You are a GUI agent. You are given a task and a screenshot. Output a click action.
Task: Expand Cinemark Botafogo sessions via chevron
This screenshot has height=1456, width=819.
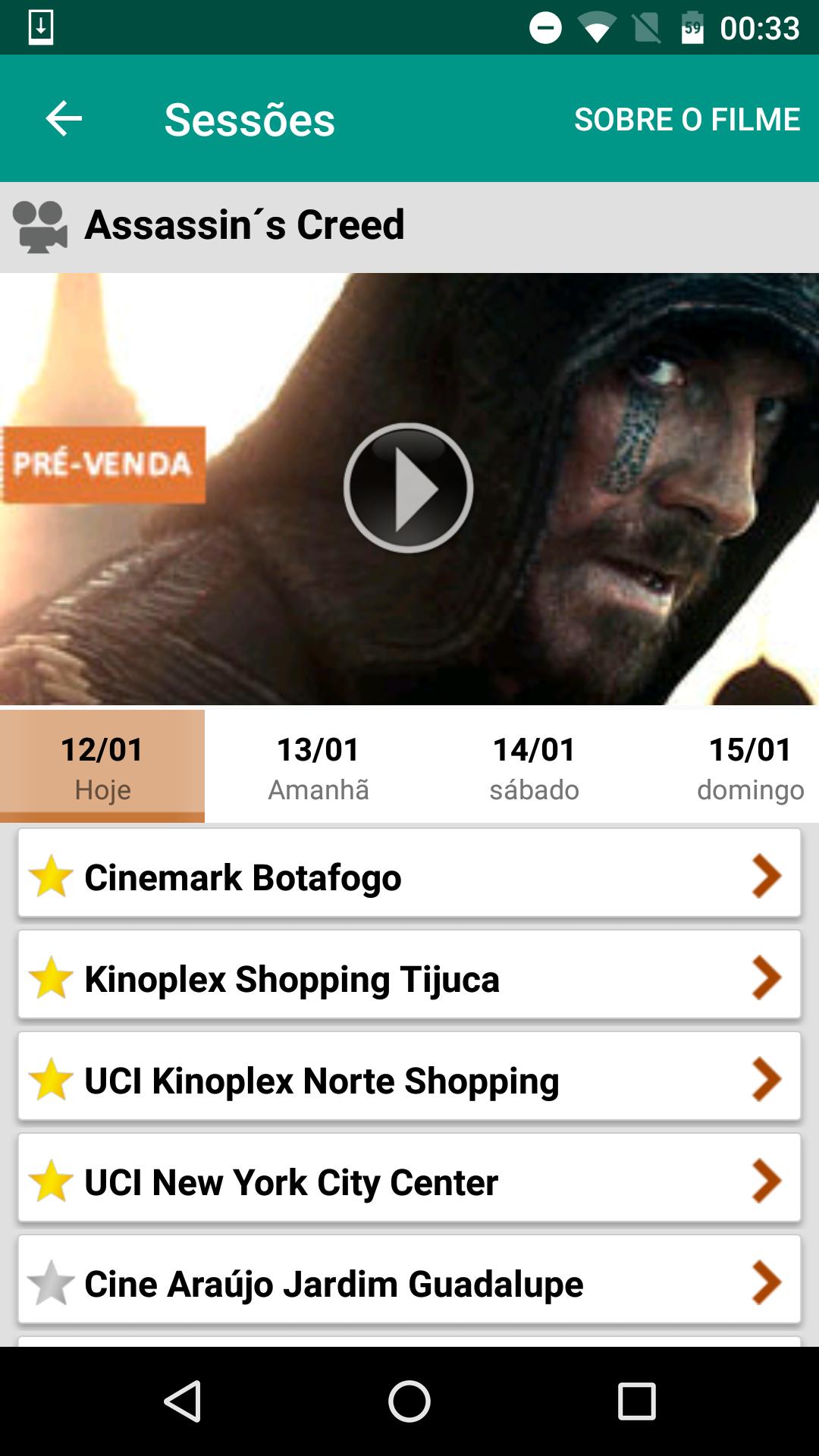tap(768, 877)
